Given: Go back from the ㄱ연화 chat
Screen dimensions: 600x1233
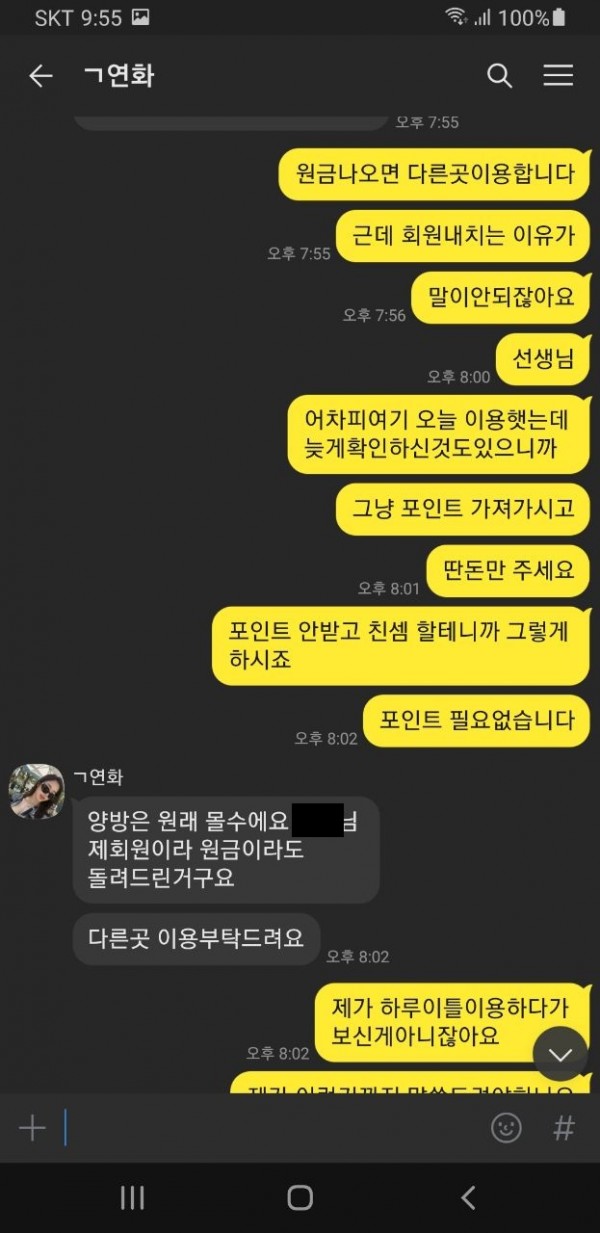Looking at the screenshot, I should pos(40,76).
